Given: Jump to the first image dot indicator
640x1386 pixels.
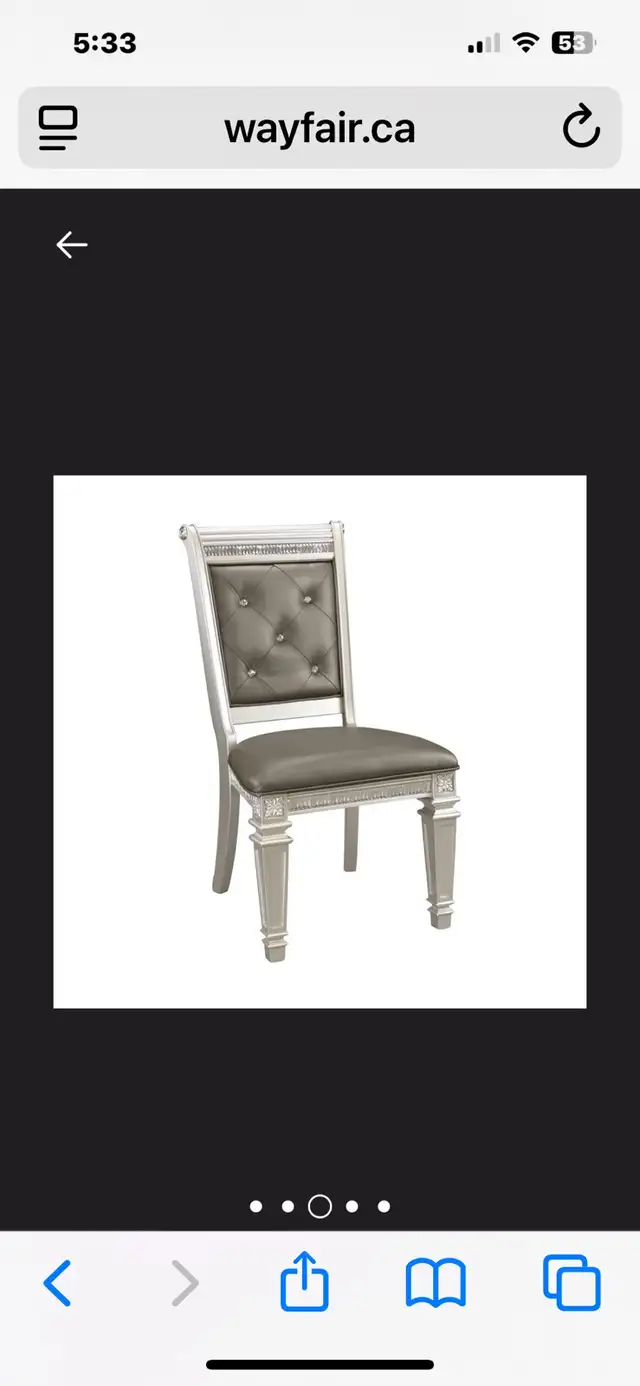Looking at the screenshot, I should pos(256,1207).
